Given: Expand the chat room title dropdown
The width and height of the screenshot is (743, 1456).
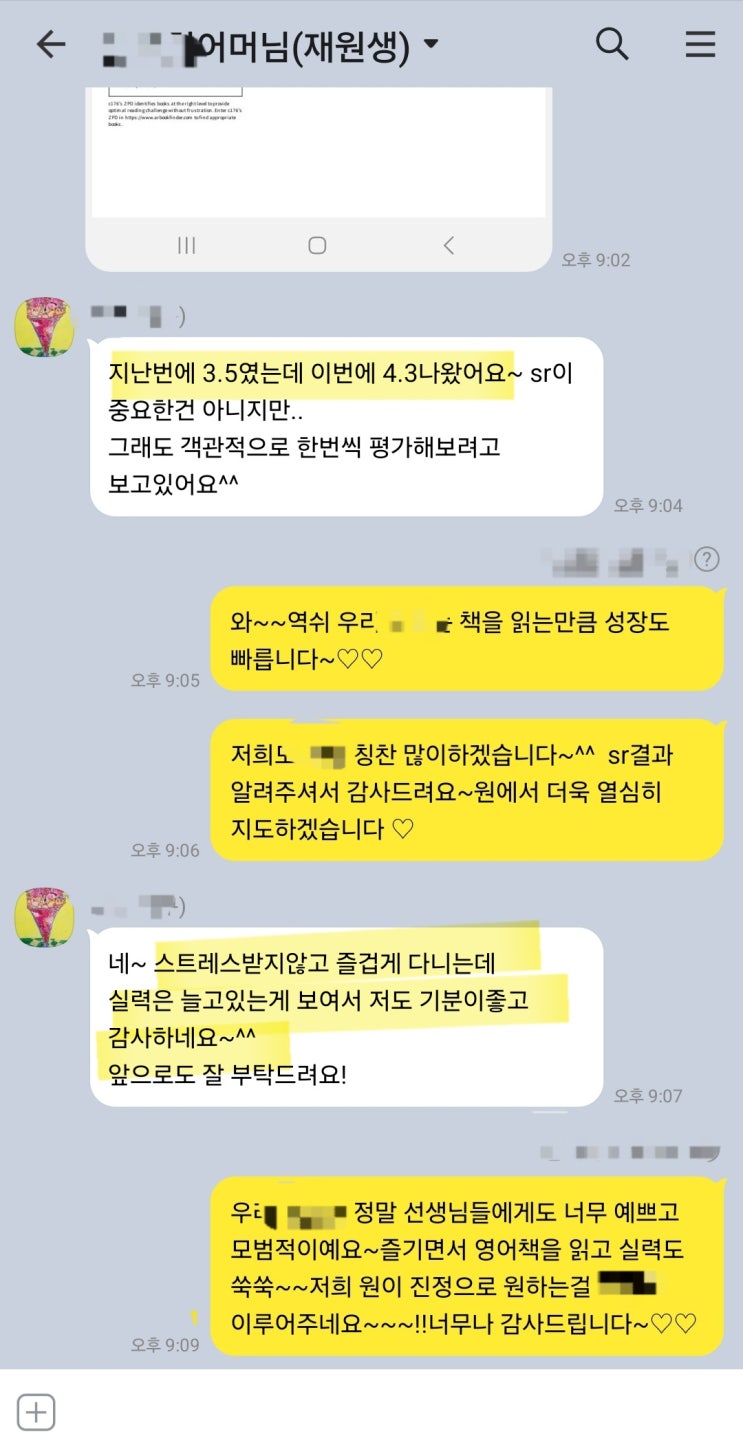Looking at the screenshot, I should tap(431, 44).
